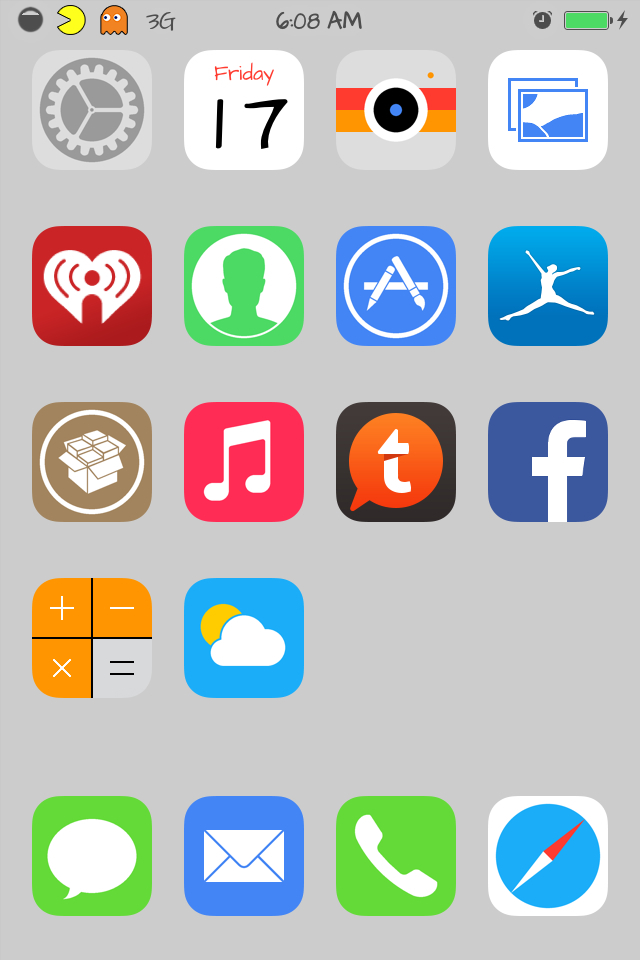The image size is (640, 960).
Task: Open the Safari browser from the dock
Action: click(x=548, y=856)
